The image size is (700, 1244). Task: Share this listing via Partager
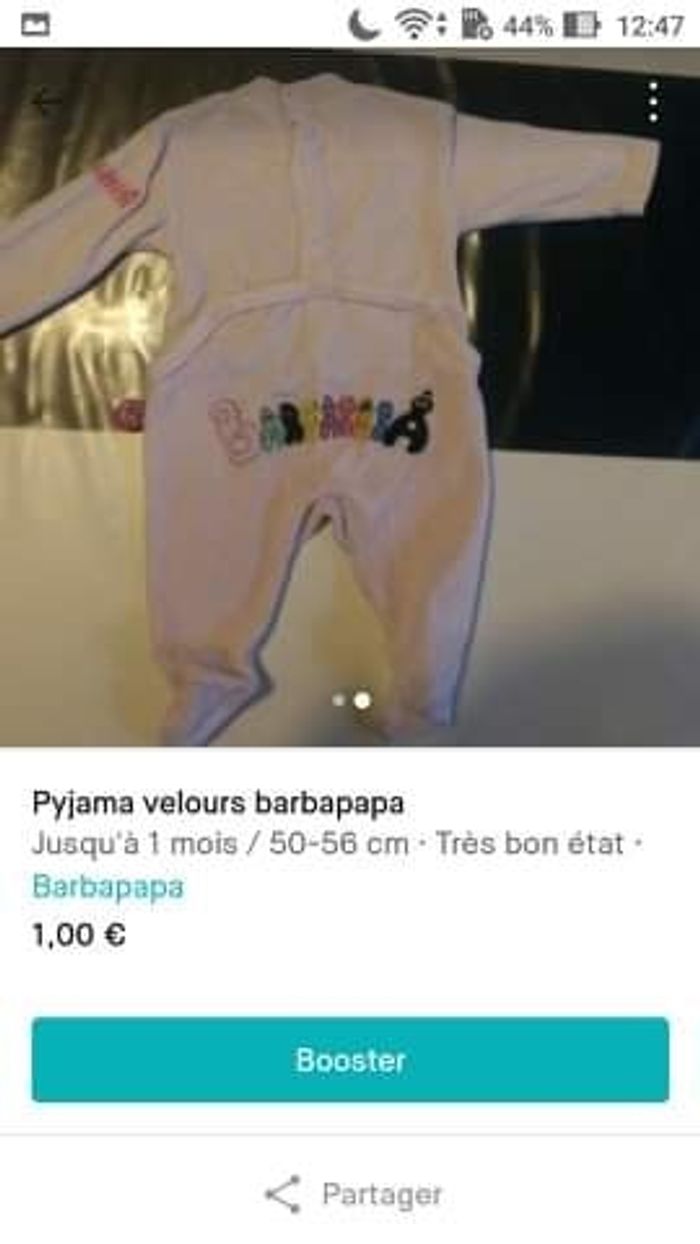click(x=352, y=1194)
